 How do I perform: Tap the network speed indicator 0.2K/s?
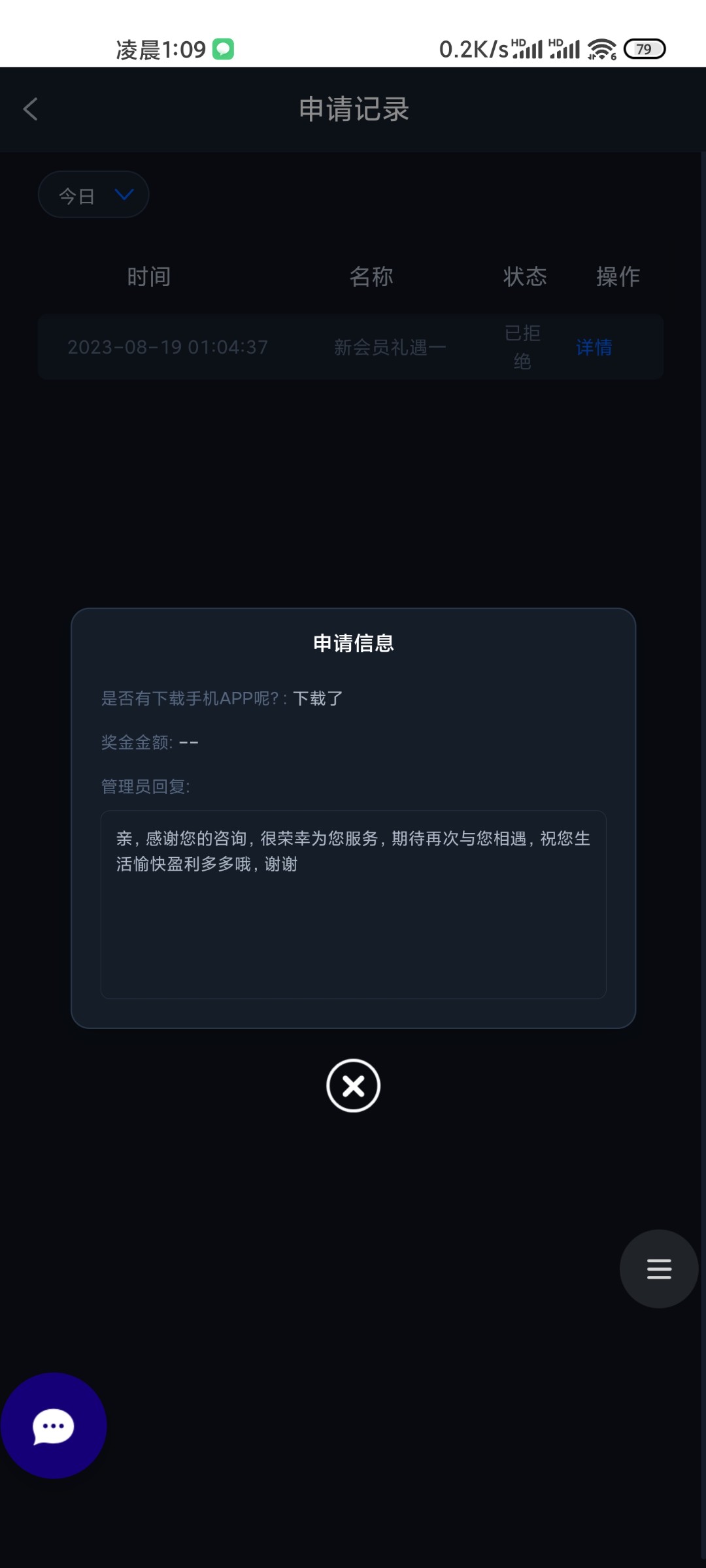coord(473,48)
